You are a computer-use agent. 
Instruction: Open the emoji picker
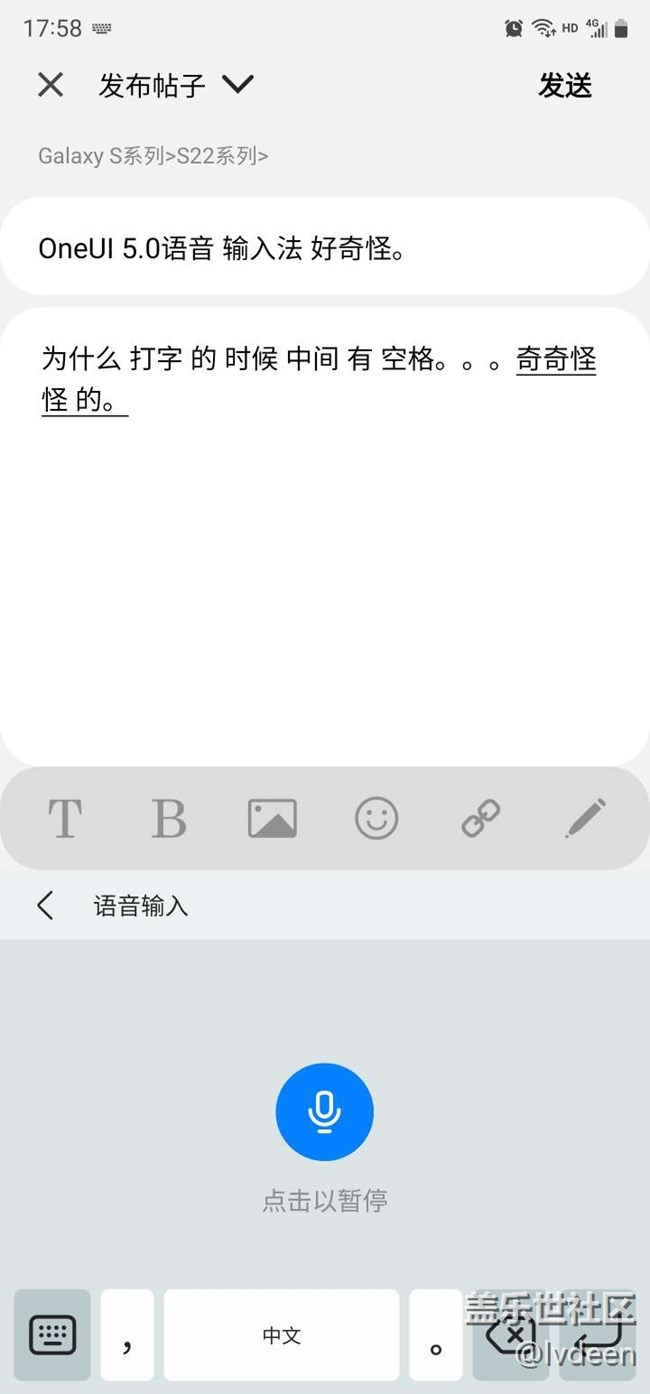(376, 819)
